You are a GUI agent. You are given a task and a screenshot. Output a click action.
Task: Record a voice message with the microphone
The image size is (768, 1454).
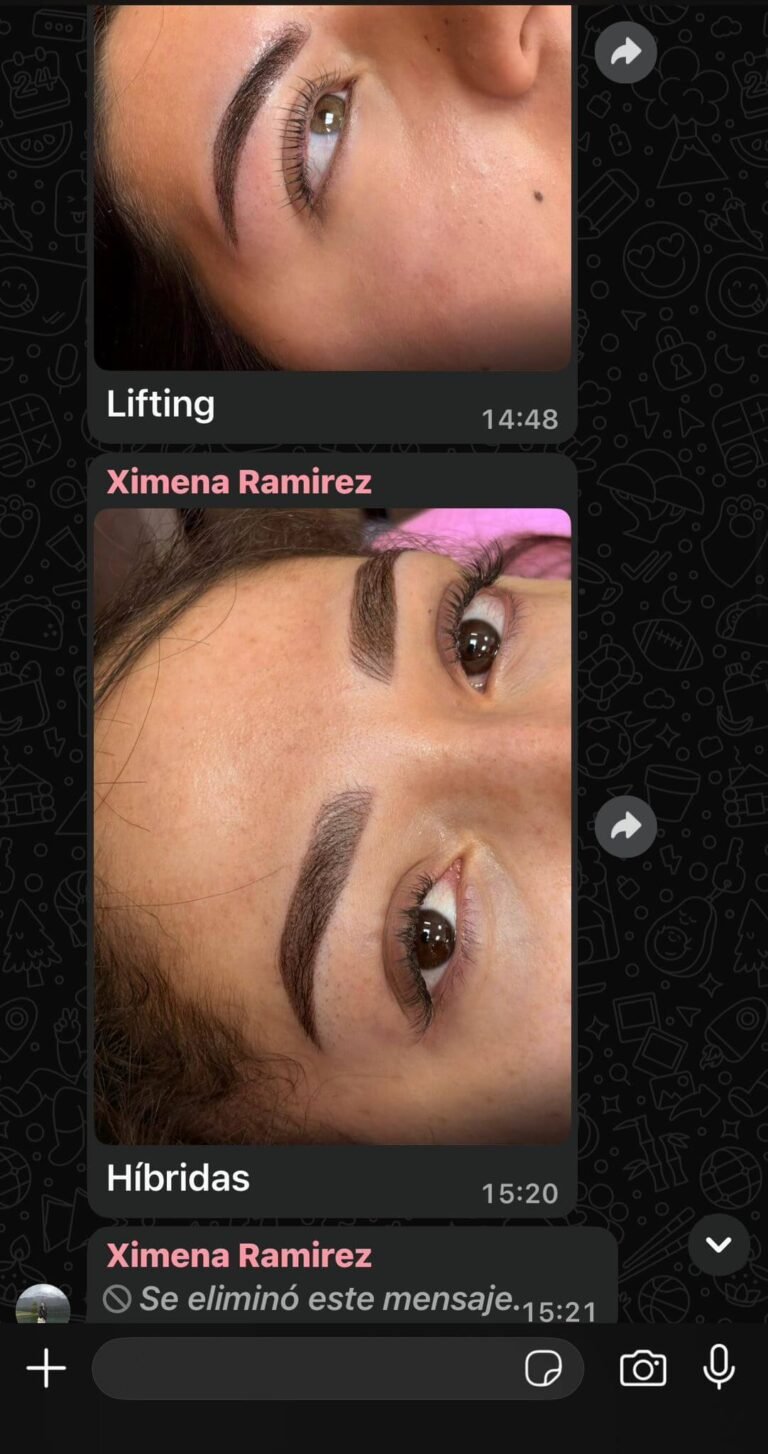click(718, 1368)
